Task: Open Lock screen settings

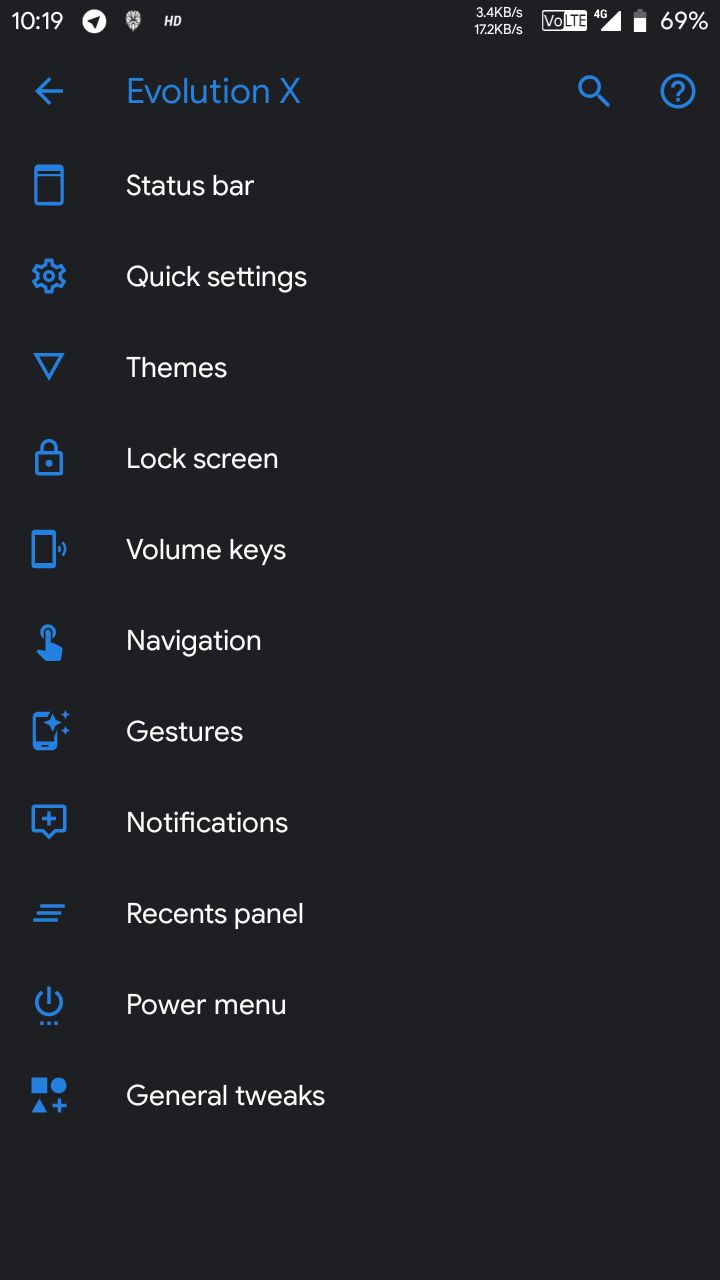Action: tap(360, 459)
